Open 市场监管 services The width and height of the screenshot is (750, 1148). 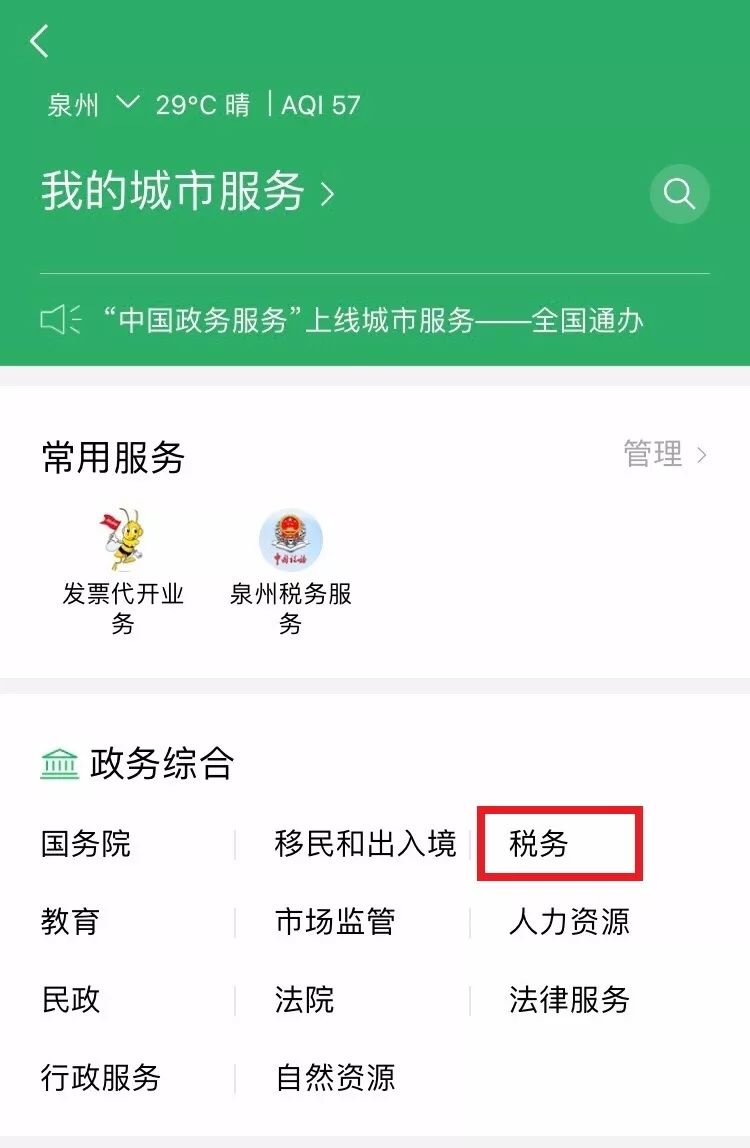335,921
